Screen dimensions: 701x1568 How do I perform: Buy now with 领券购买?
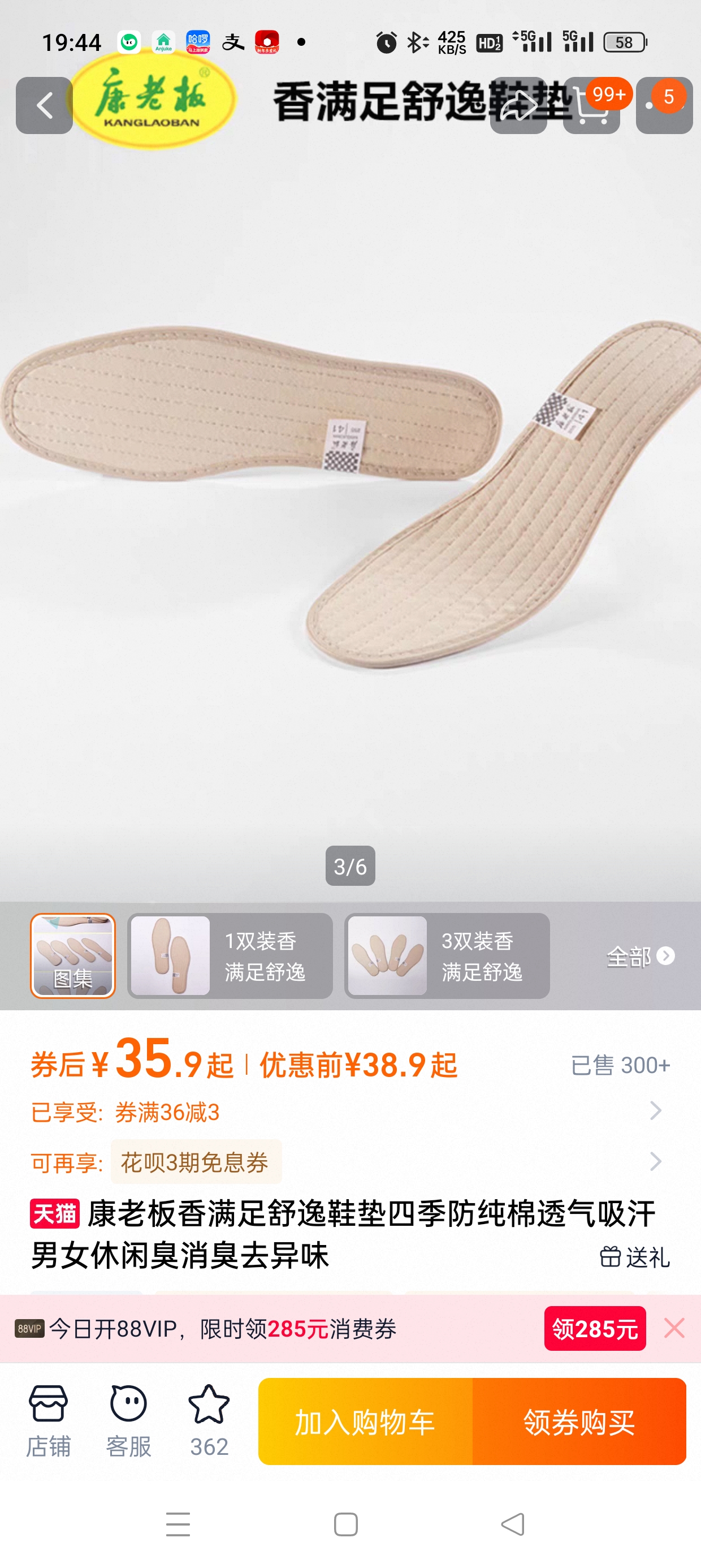click(579, 1421)
